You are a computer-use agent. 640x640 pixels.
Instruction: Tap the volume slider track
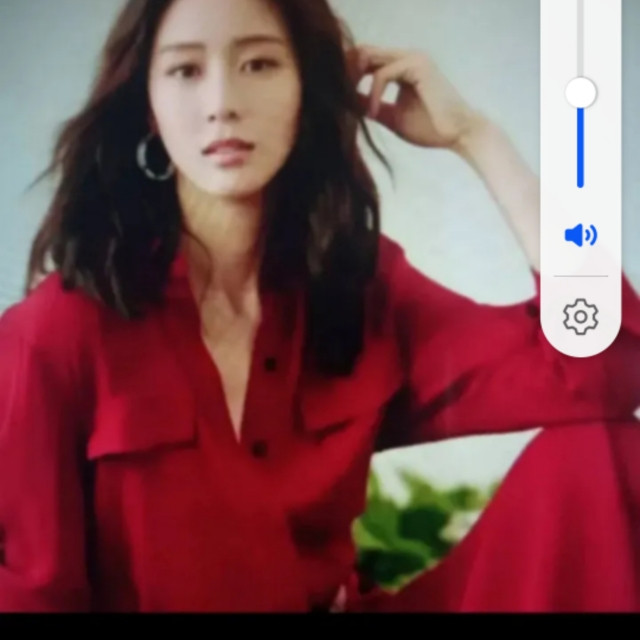click(580, 94)
